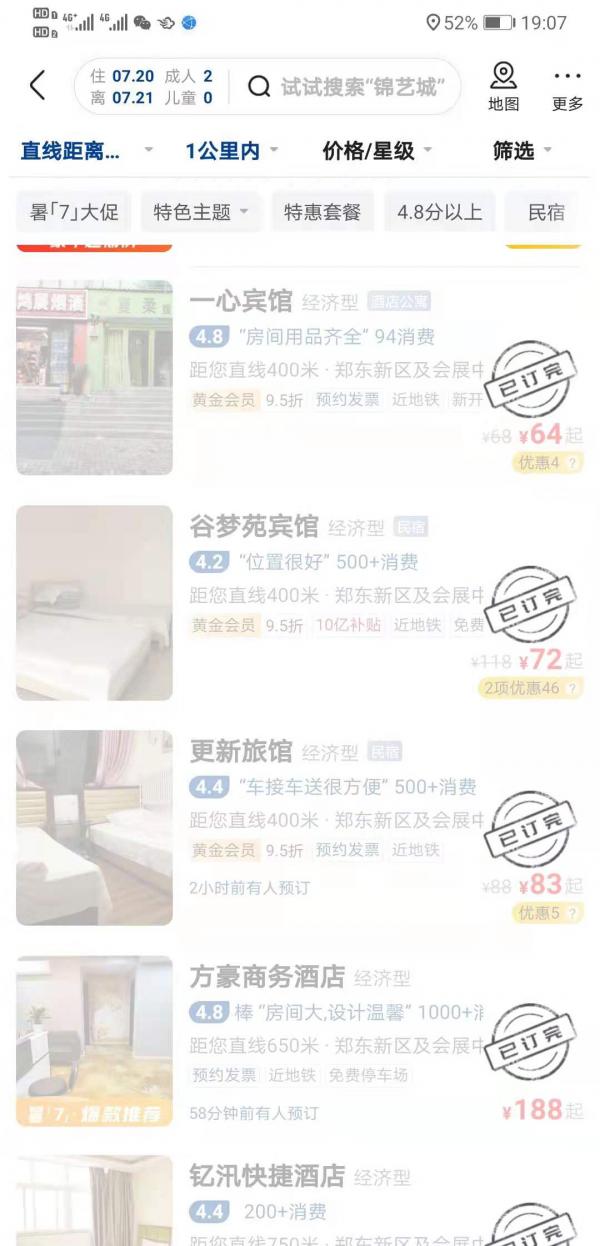Go back using the top-left arrow

37,87
